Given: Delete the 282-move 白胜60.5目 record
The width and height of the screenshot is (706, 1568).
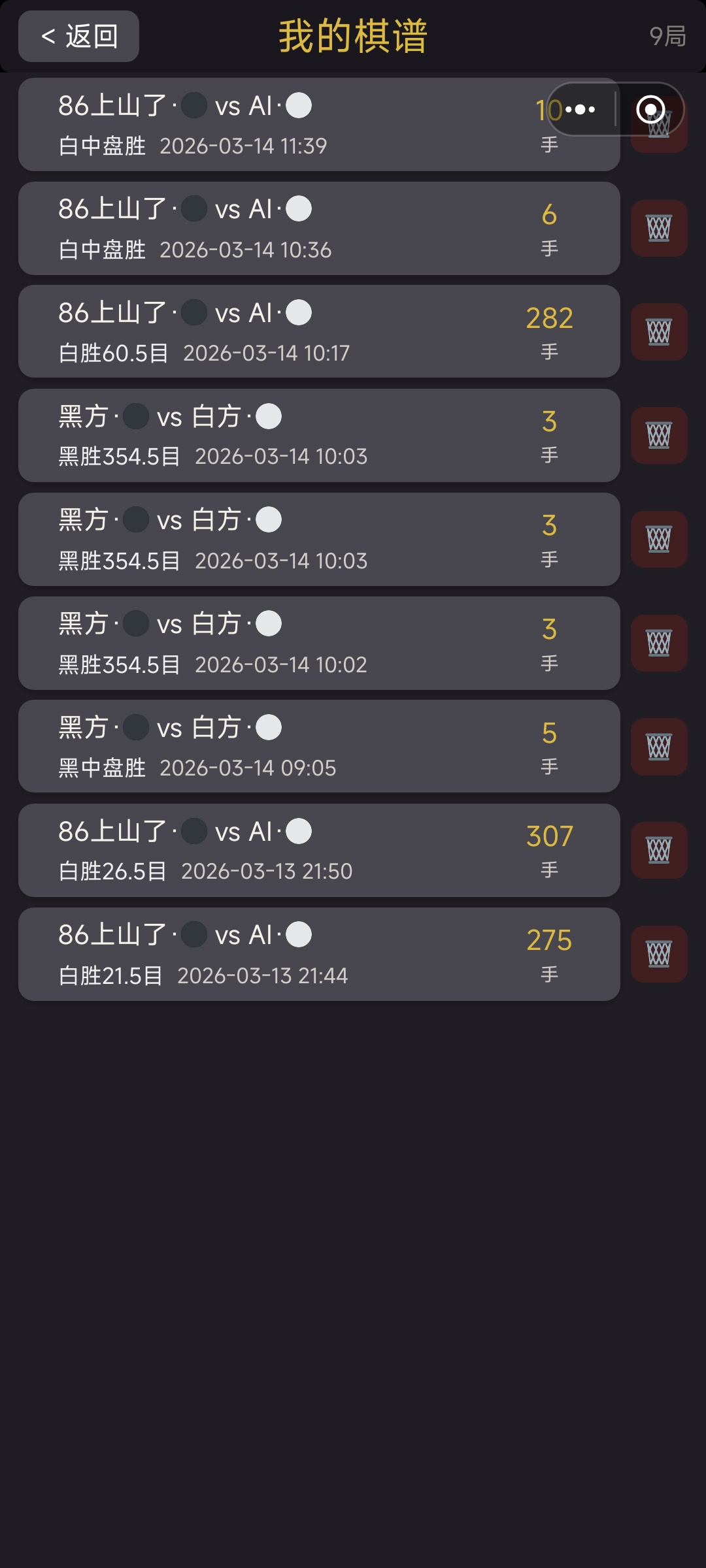Looking at the screenshot, I should (659, 331).
